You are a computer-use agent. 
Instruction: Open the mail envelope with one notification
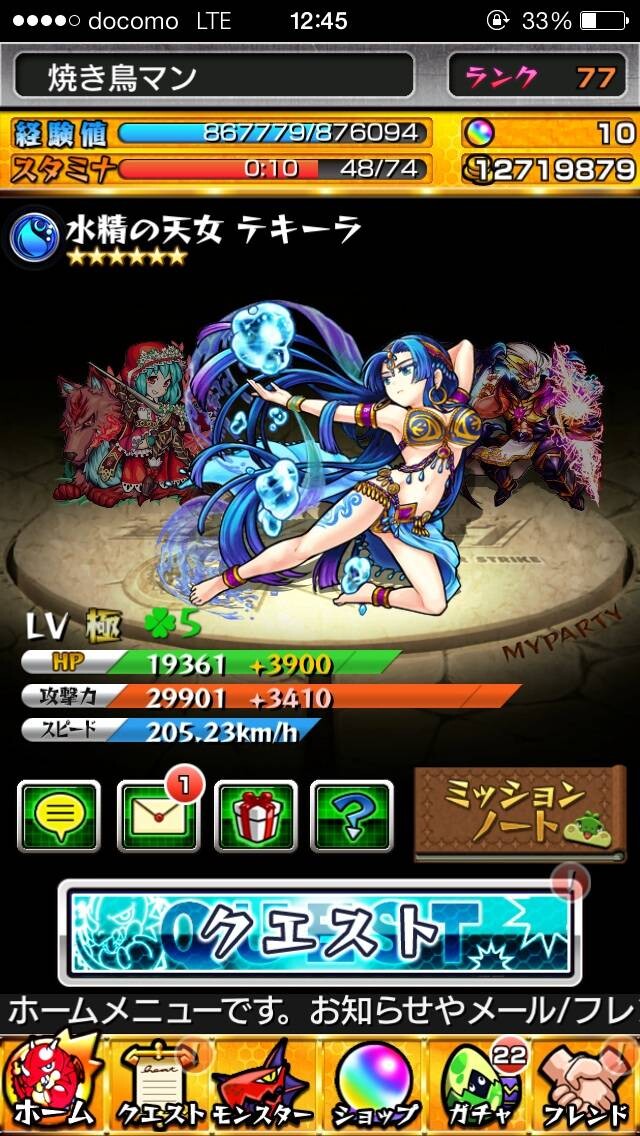coord(158,815)
